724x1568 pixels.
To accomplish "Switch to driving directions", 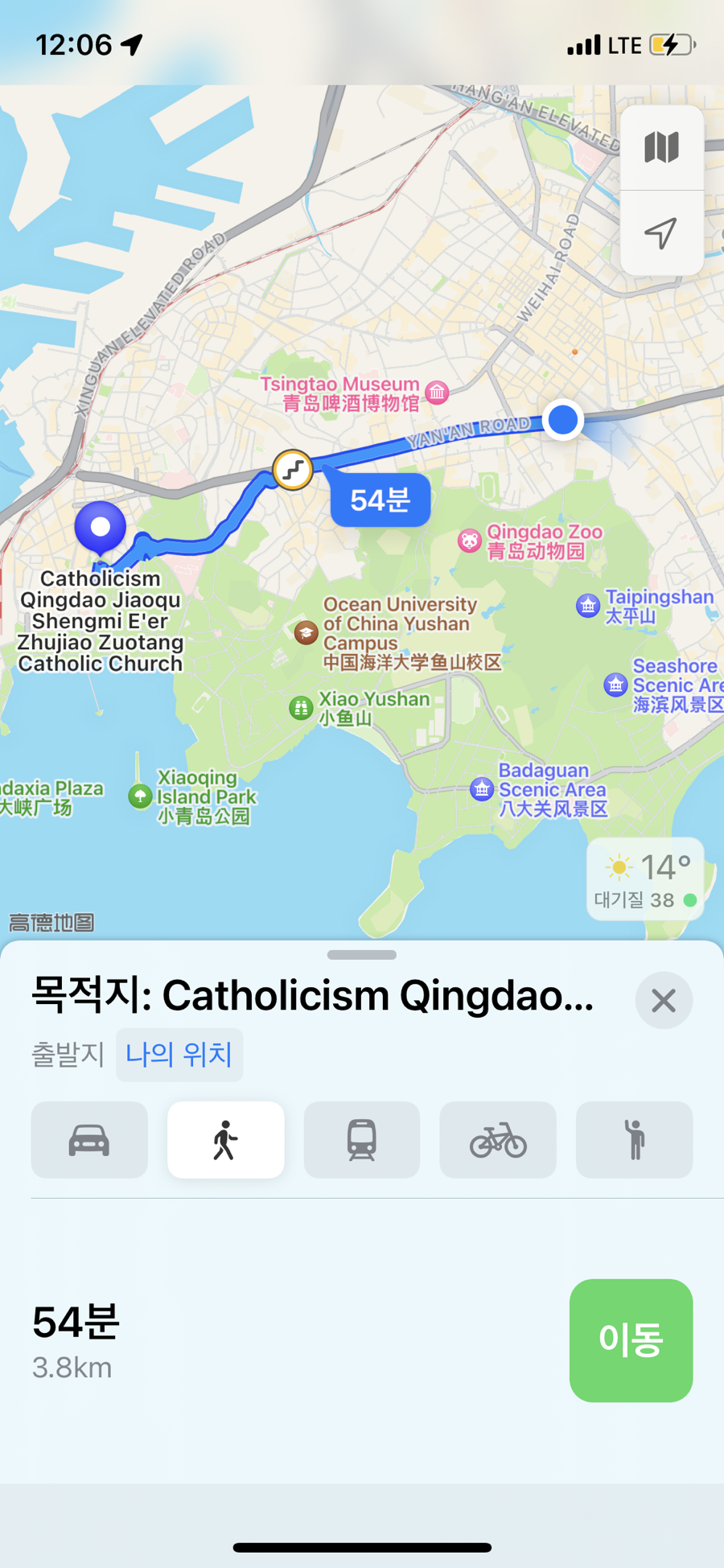I will pos(89,1140).
